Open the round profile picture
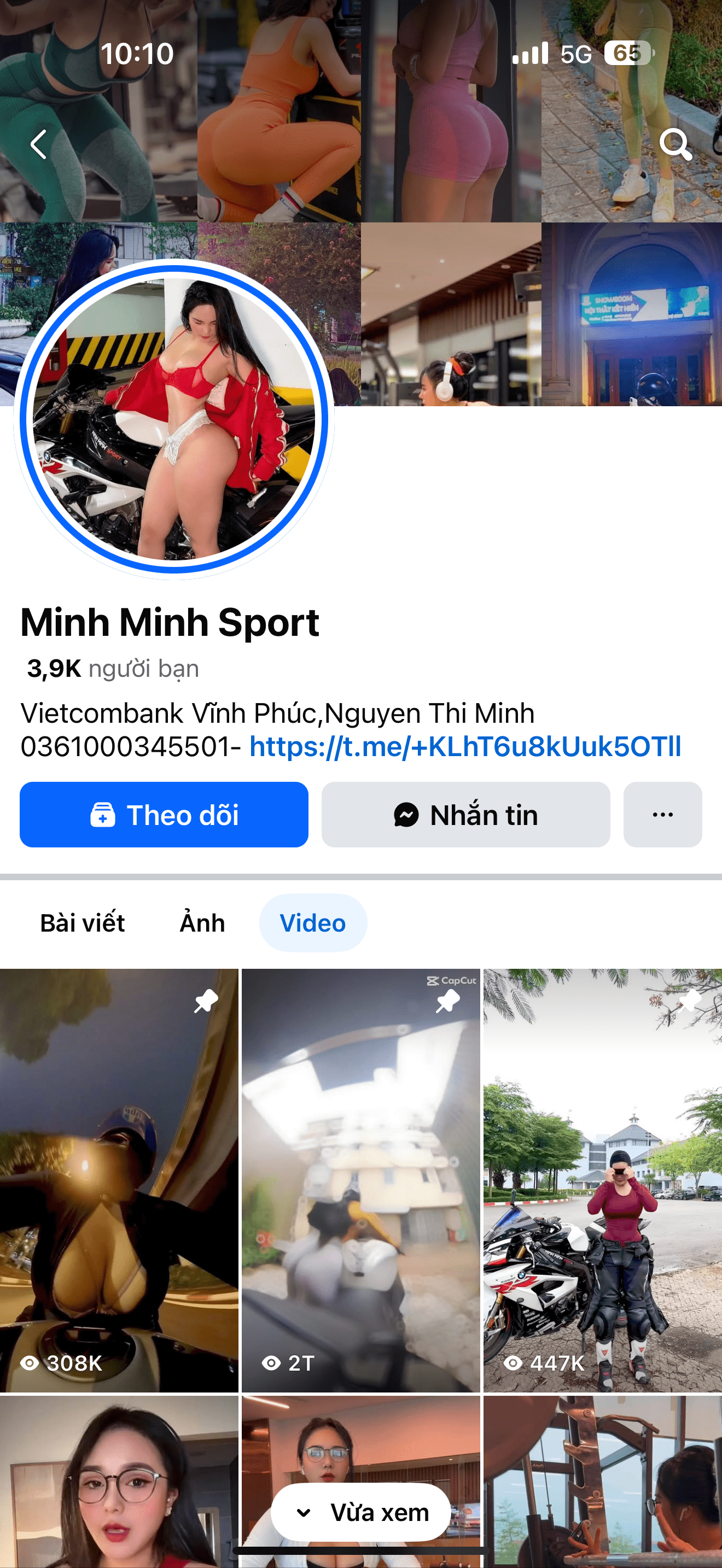The width and height of the screenshot is (722, 1568). pyautogui.click(x=174, y=419)
